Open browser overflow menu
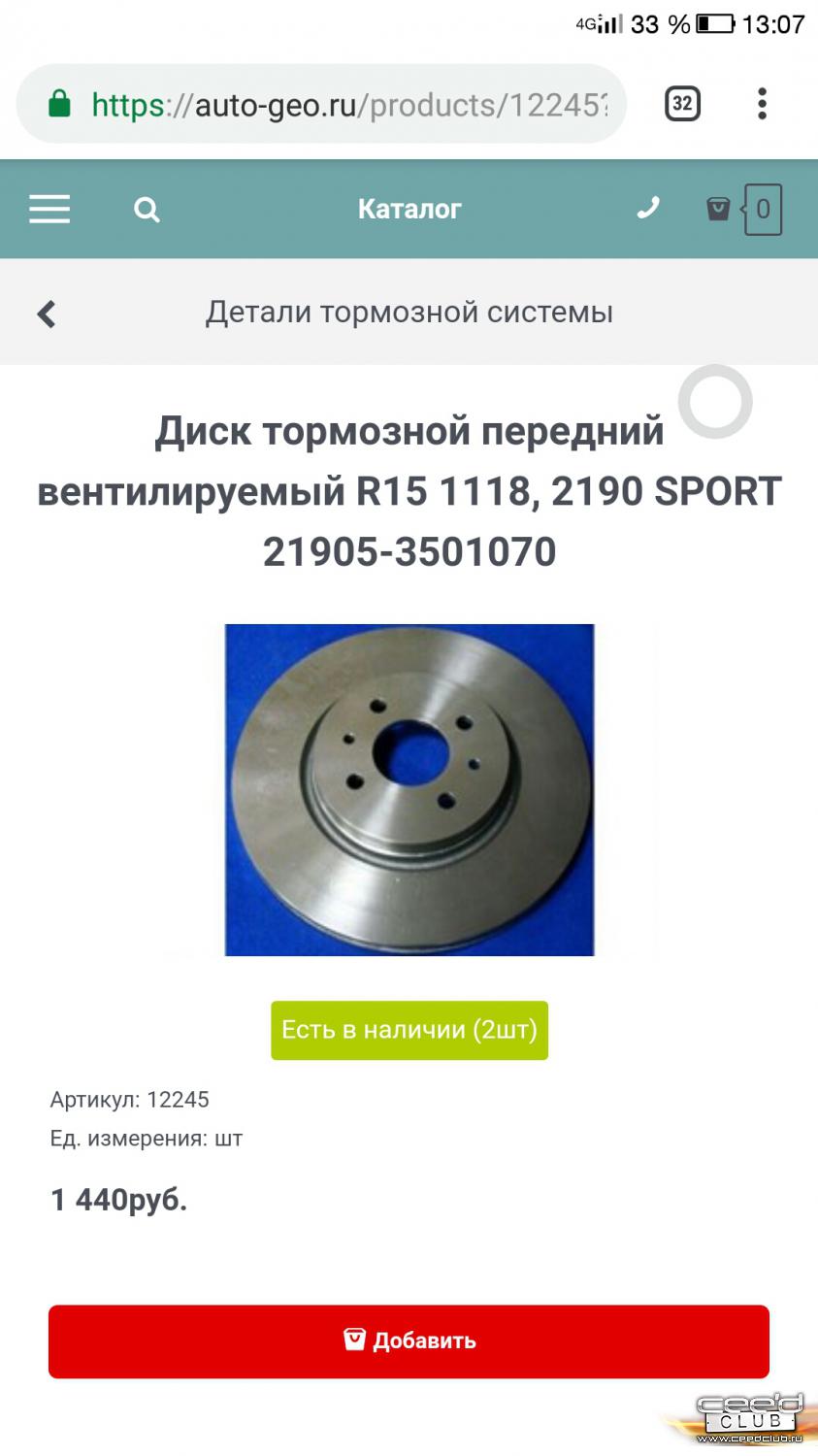818x1456 pixels. pyautogui.click(x=763, y=104)
